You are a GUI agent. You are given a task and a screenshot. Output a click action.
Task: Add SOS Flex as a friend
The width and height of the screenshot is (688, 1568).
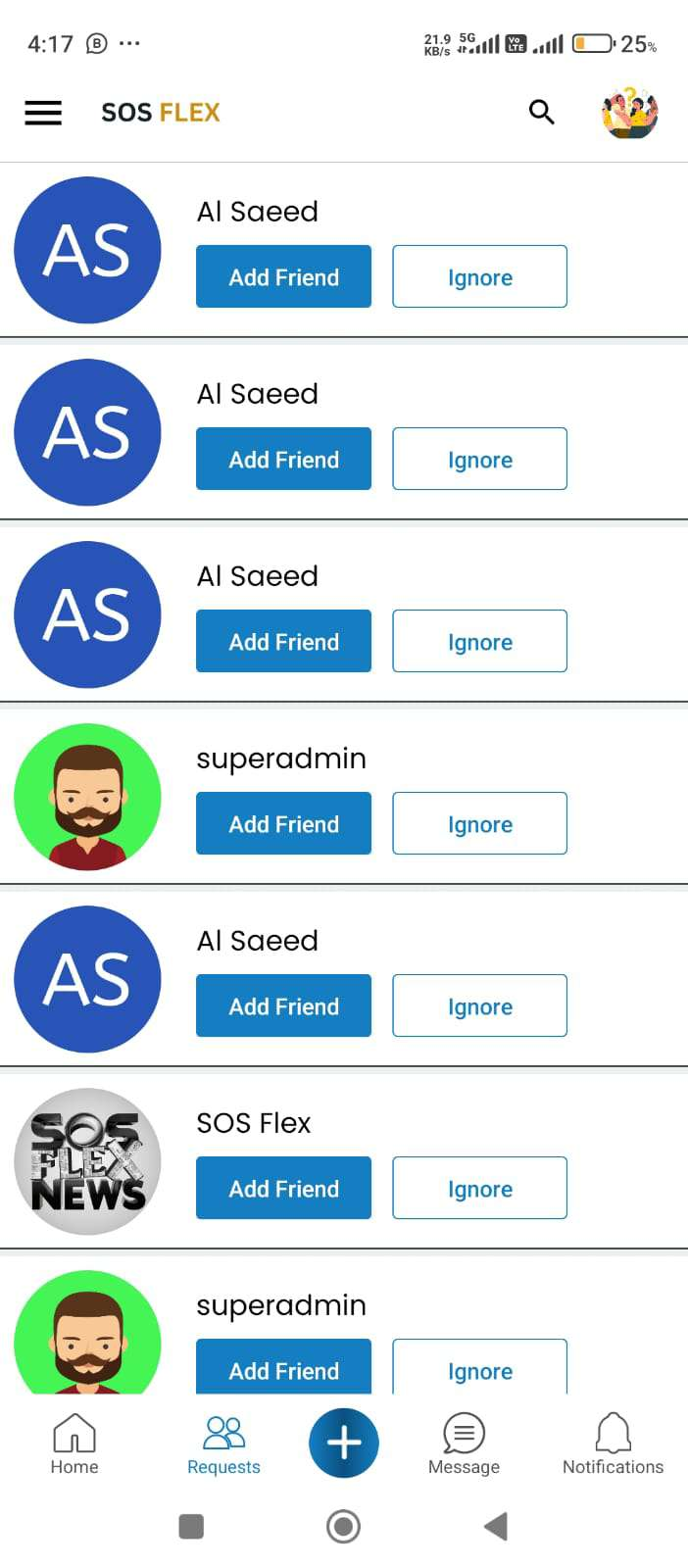(283, 1188)
